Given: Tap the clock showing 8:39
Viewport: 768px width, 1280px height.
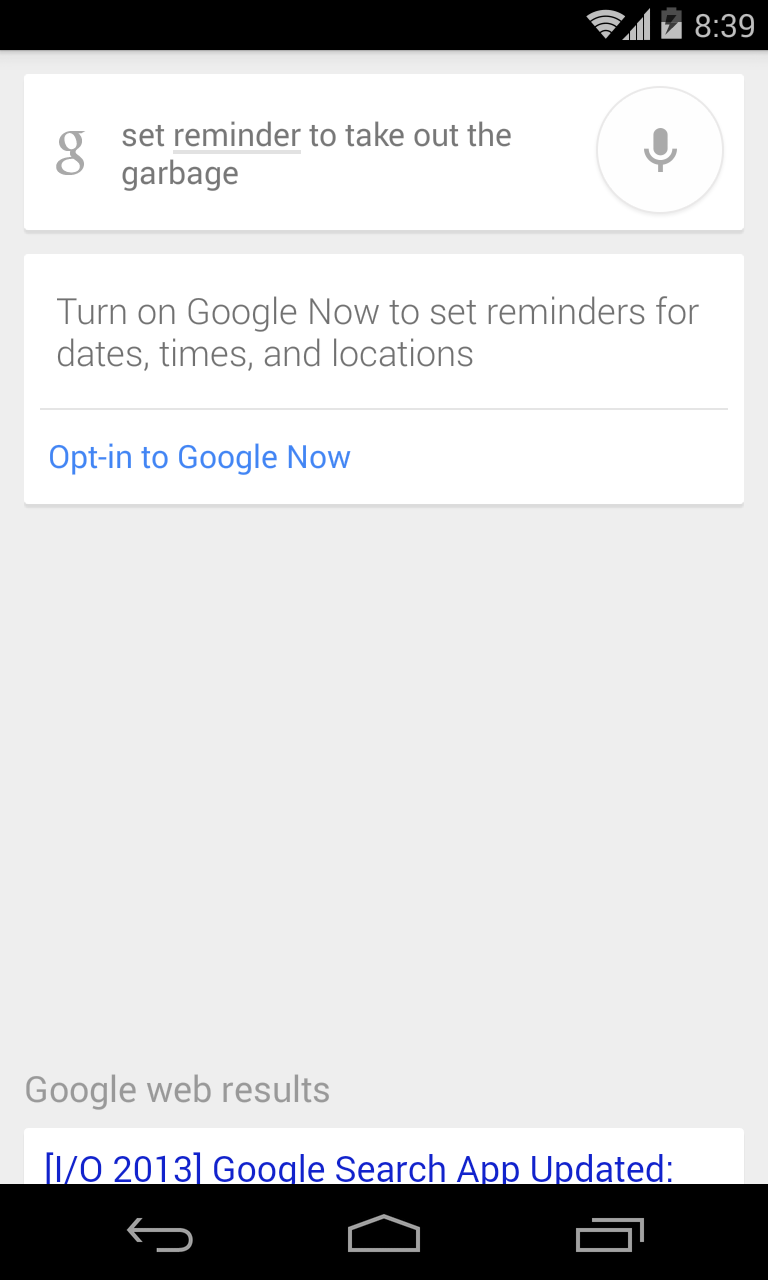Looking at the screenshot, I should coord(723,24).
